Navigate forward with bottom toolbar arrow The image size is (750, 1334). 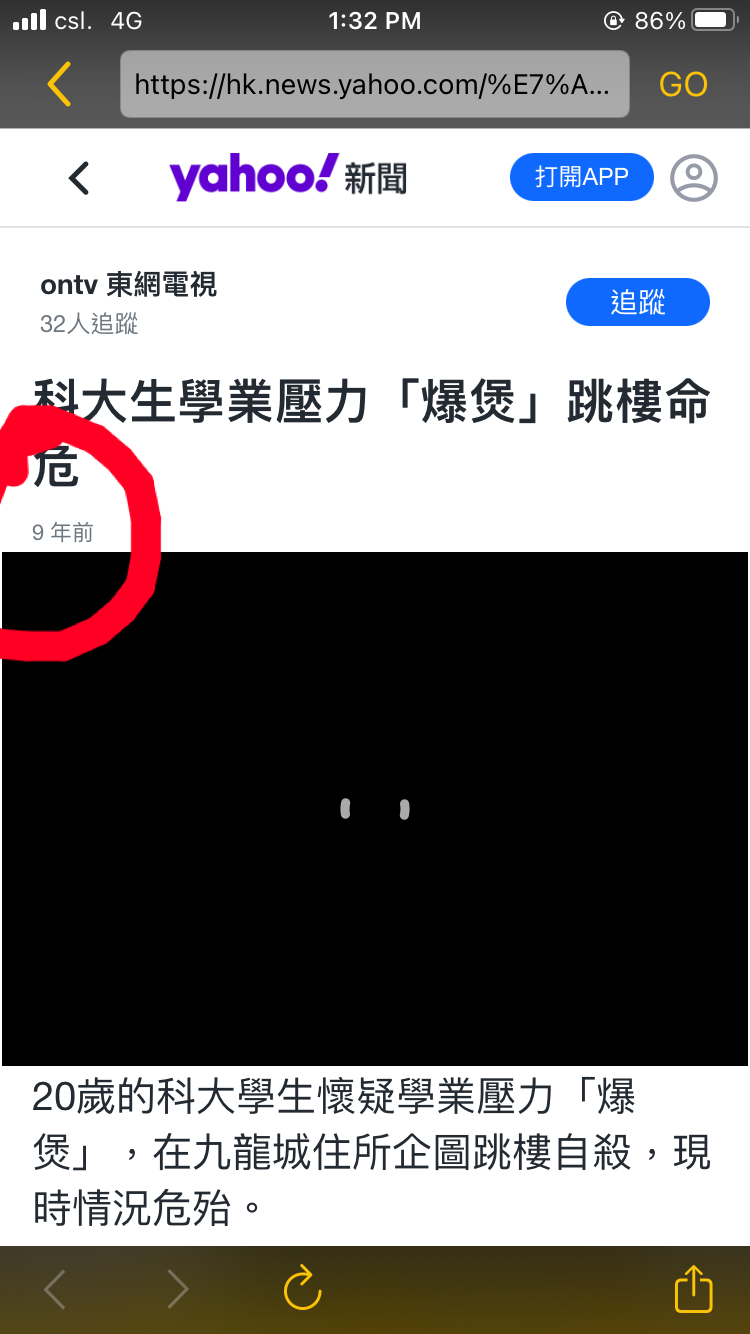178,1288
